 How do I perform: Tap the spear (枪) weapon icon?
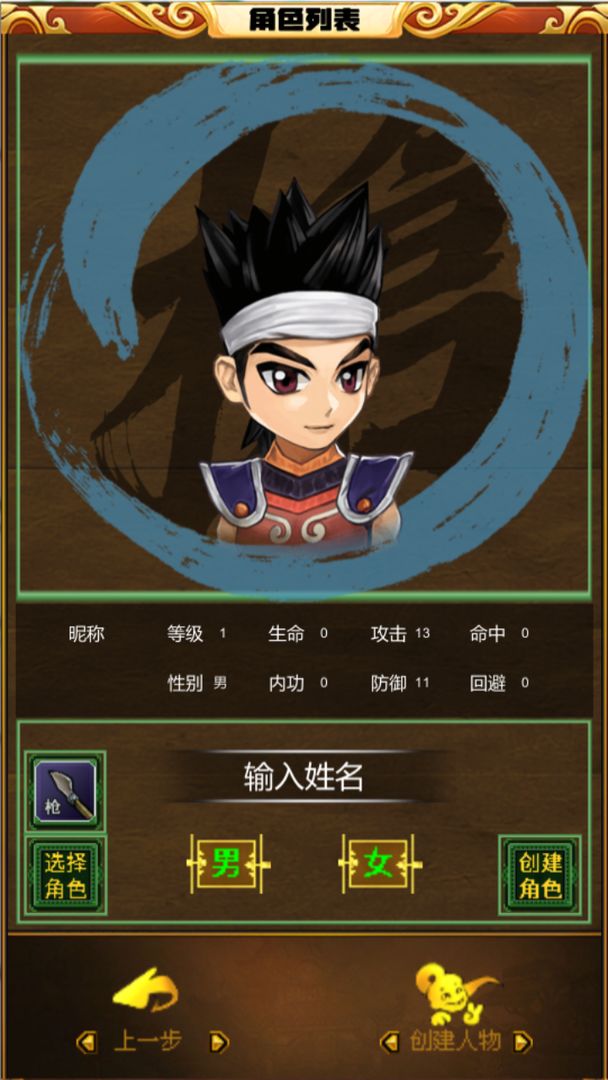(65, 791)
